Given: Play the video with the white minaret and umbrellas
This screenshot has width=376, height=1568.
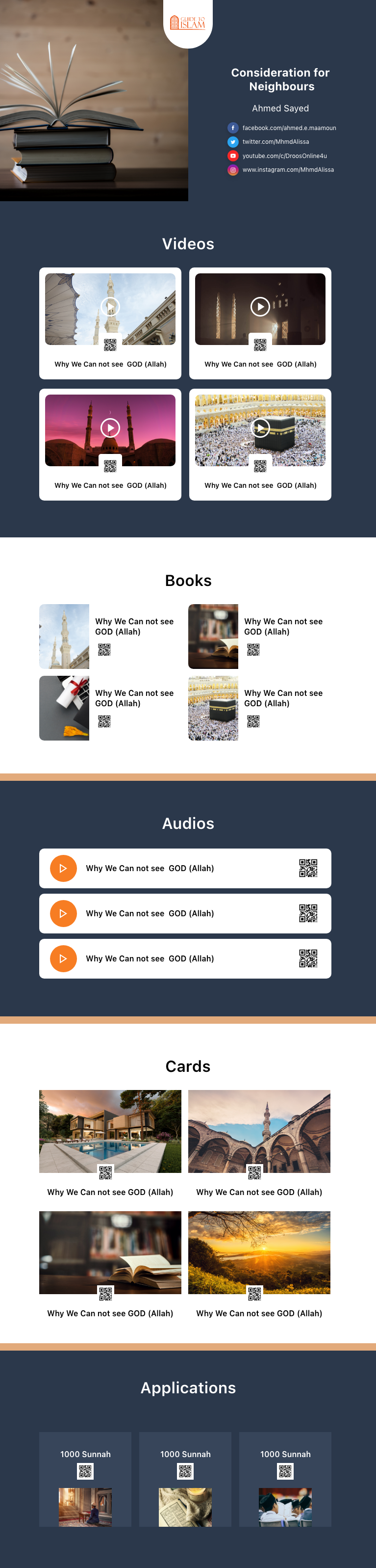Looking at the screenshot, I should pyautogui.click(x=110, y=307).
